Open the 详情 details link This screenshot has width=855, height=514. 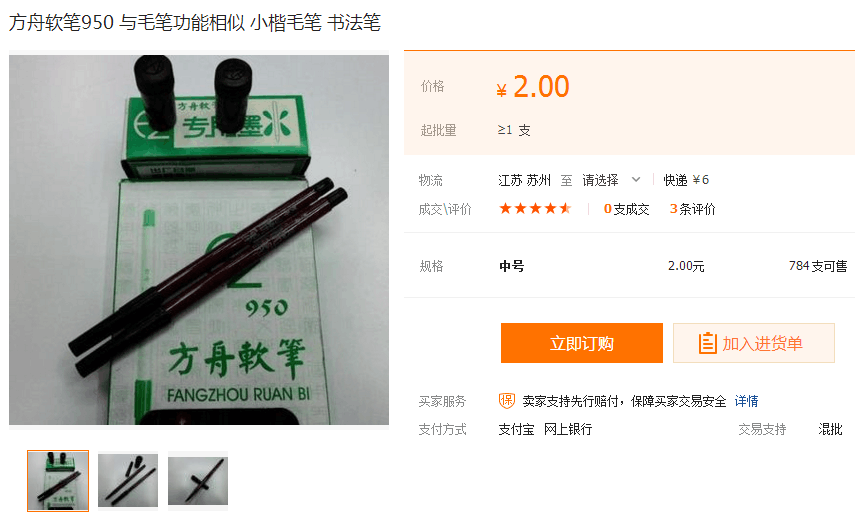click(746, 401)
